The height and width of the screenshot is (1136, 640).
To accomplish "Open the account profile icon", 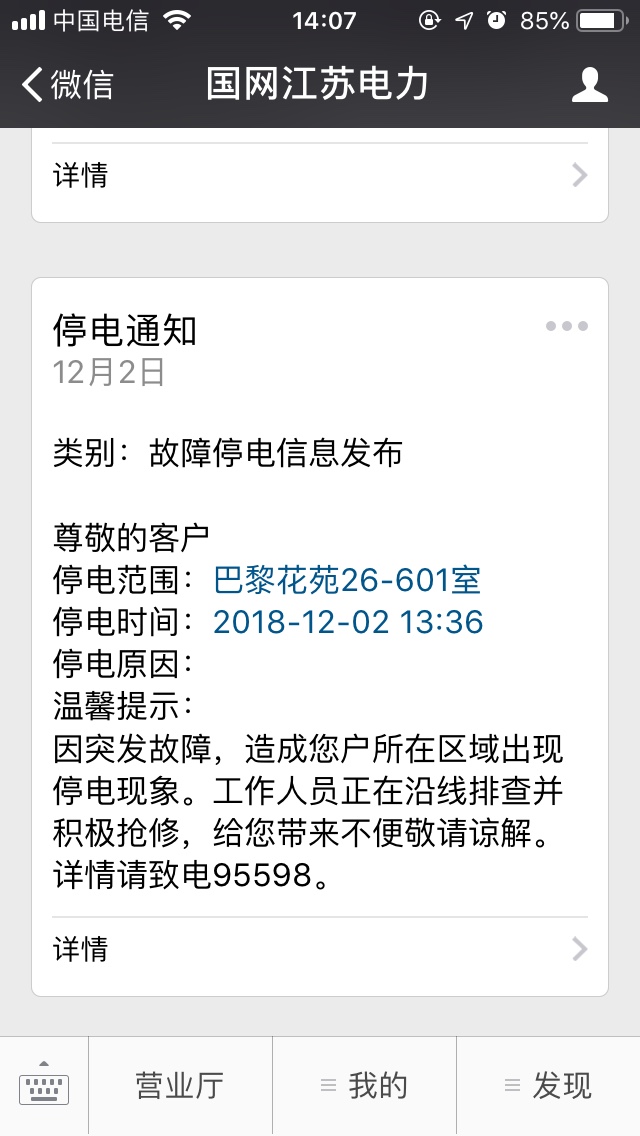I will coord(589,85).
